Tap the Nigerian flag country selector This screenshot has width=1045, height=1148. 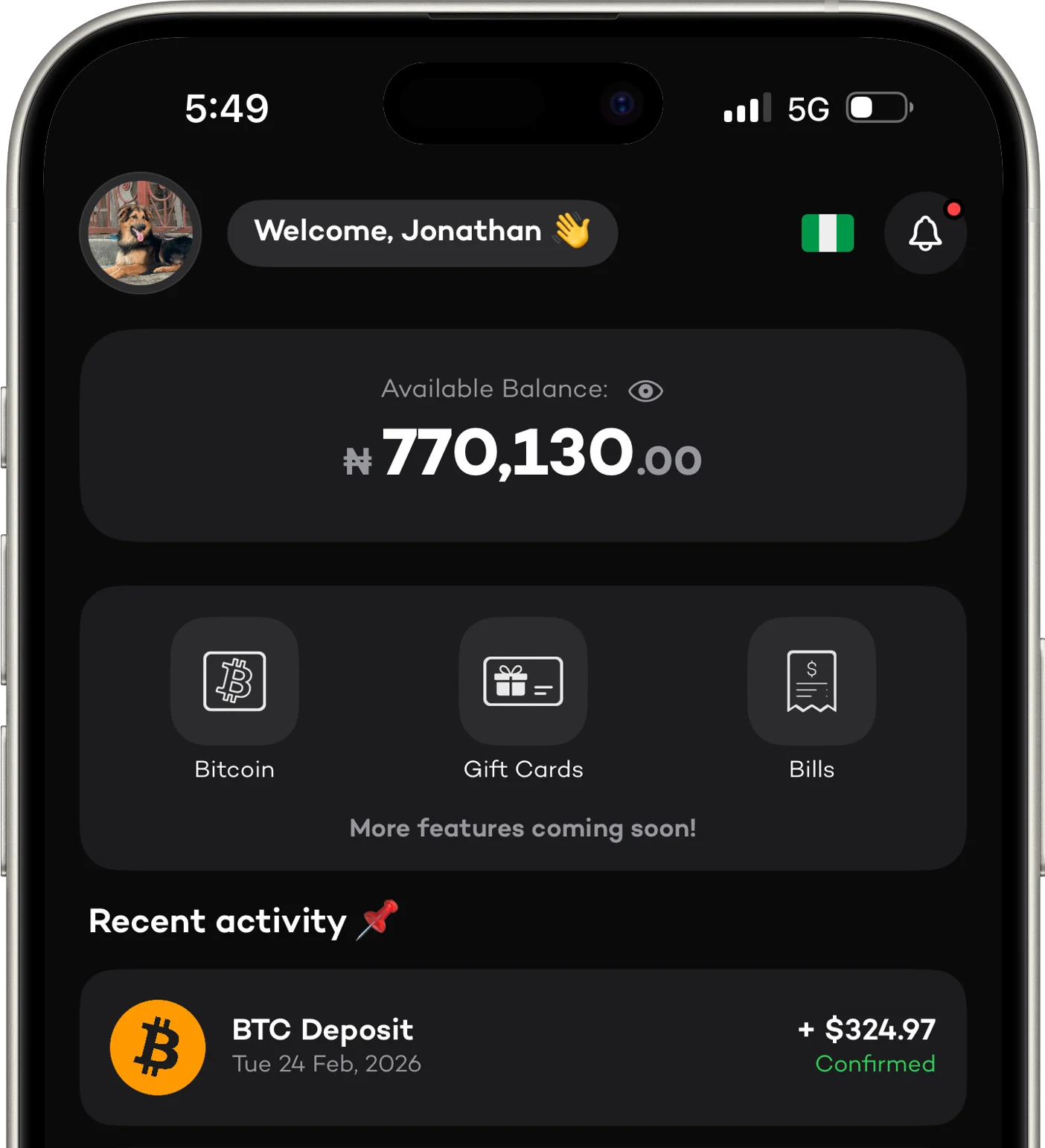(827, 234)
